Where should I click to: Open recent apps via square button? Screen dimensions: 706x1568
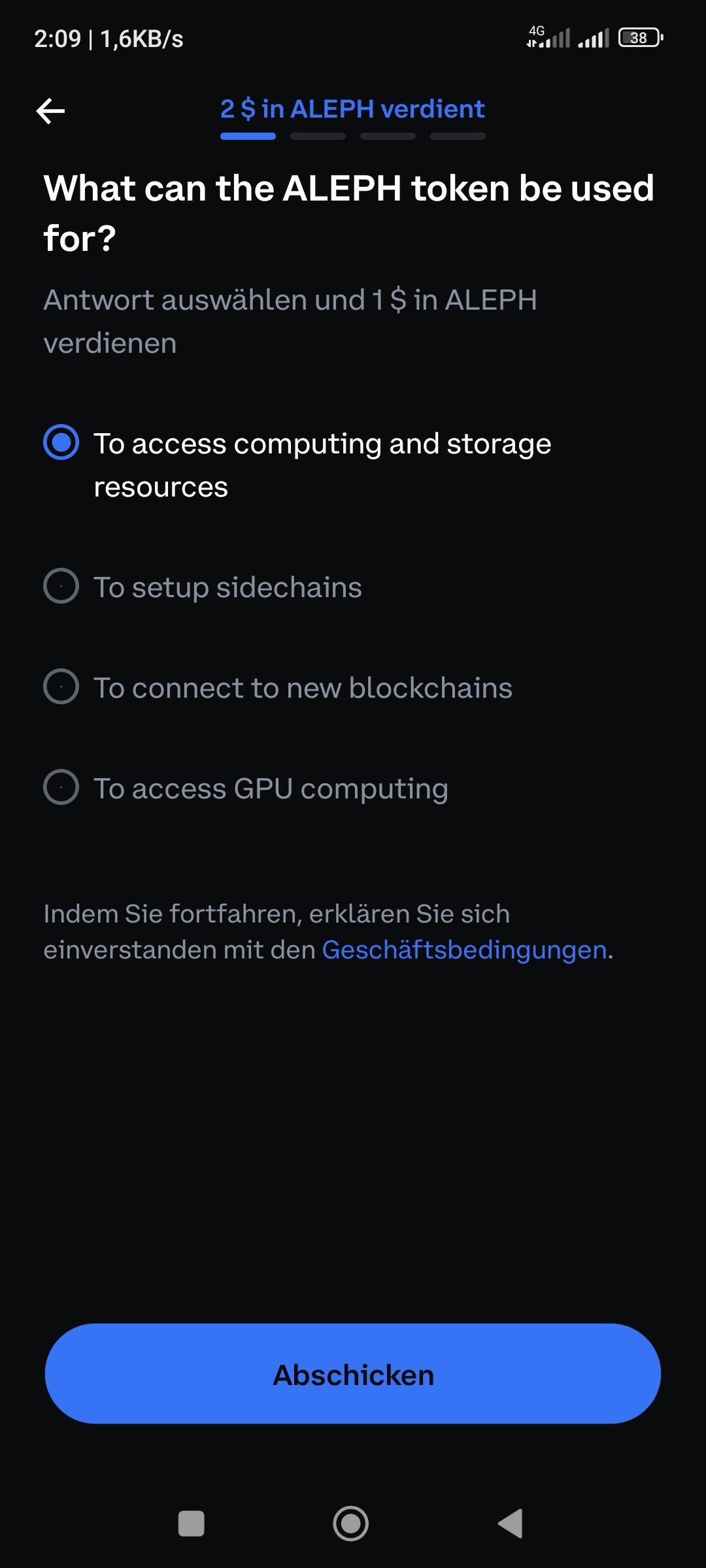coord(192,1524)
